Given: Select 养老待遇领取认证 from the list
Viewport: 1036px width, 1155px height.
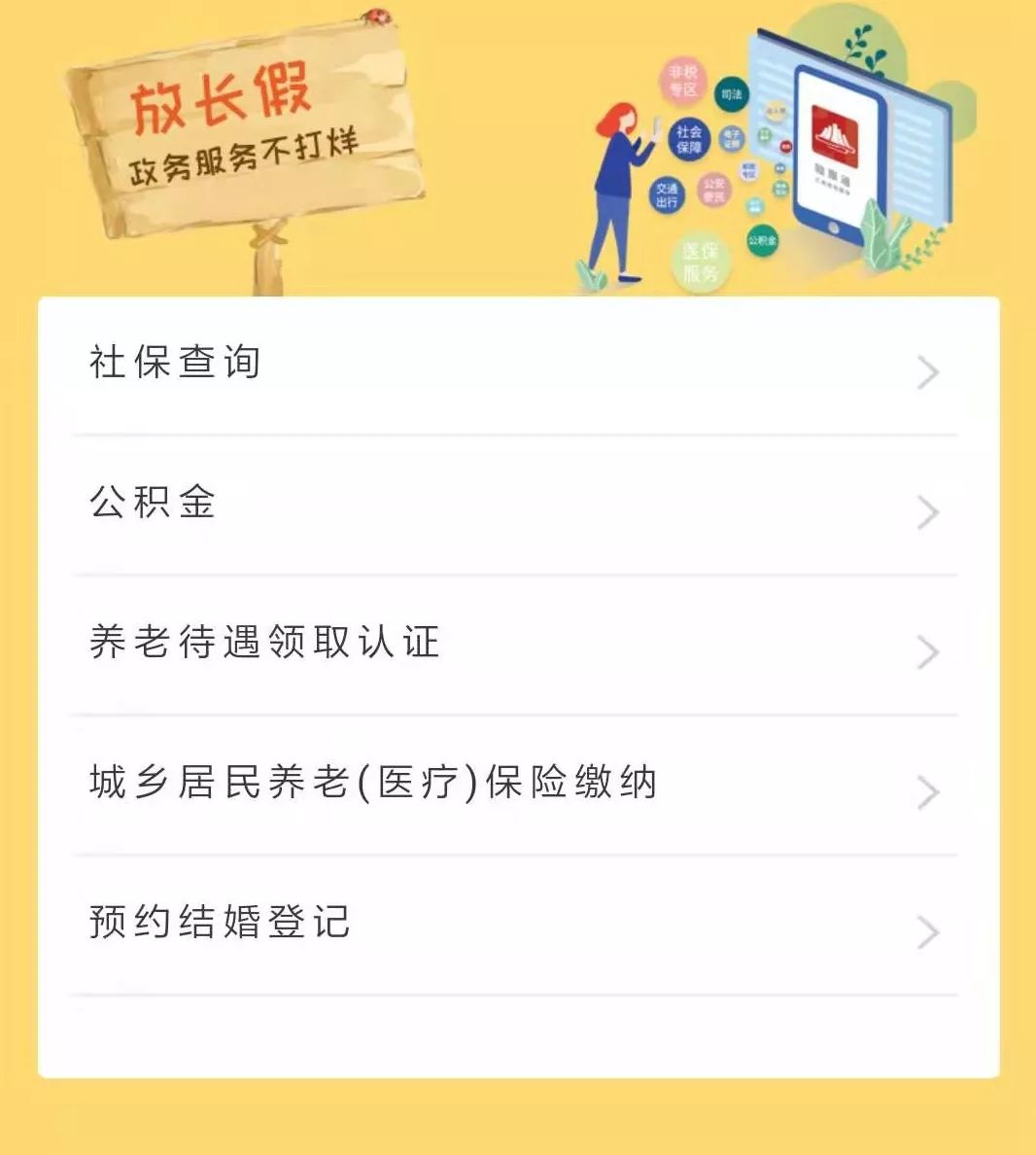Looking at the screenshot, I should (265, 643).
